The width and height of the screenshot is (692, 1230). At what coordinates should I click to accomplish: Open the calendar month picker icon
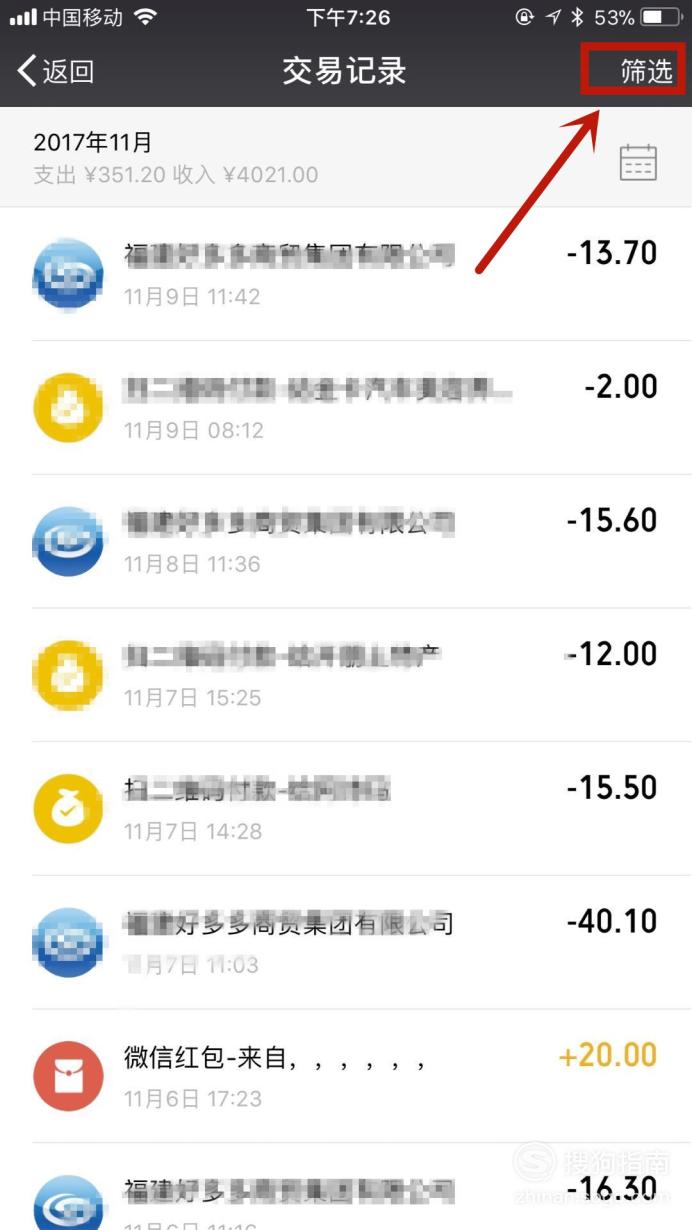point(638,161)
